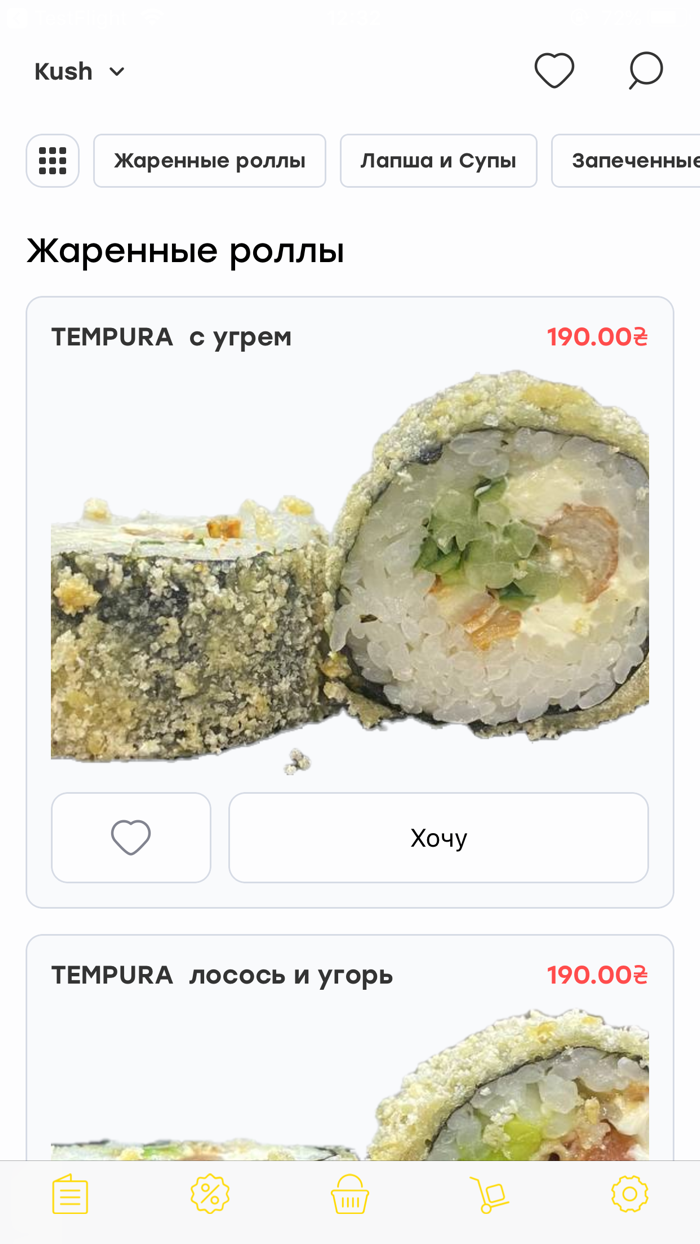The image size is (700, 1244).
Task: Open the shopping basket tab
Action: [350, 1194]
